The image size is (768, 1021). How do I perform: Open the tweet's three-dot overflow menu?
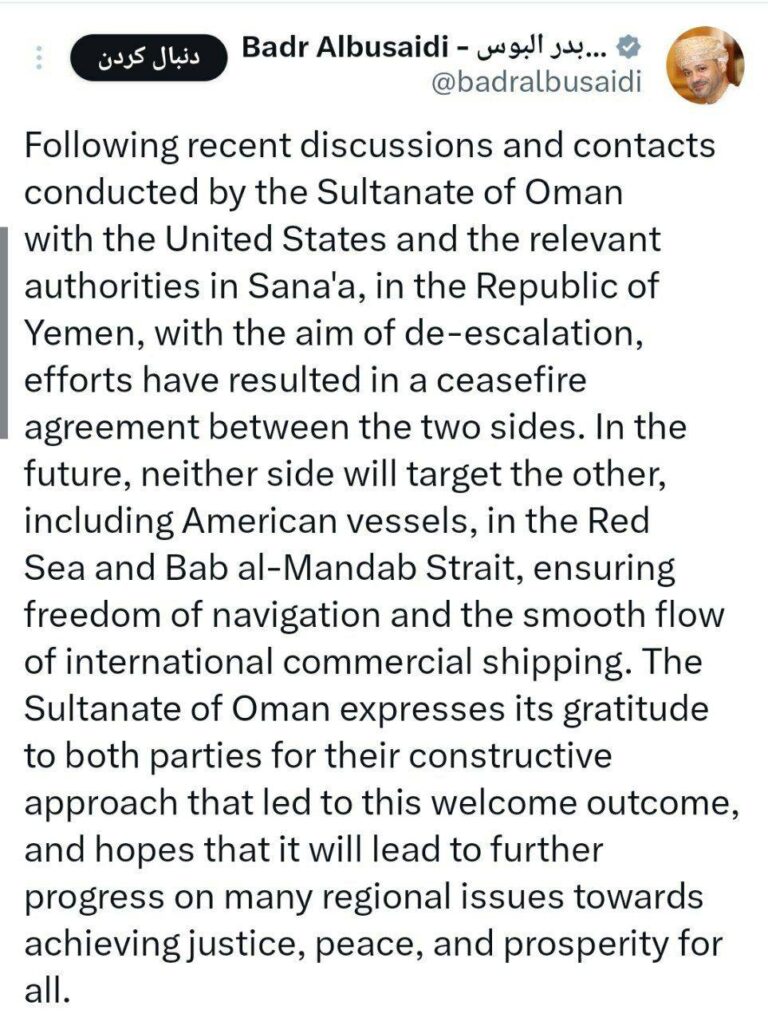[39, 58]
